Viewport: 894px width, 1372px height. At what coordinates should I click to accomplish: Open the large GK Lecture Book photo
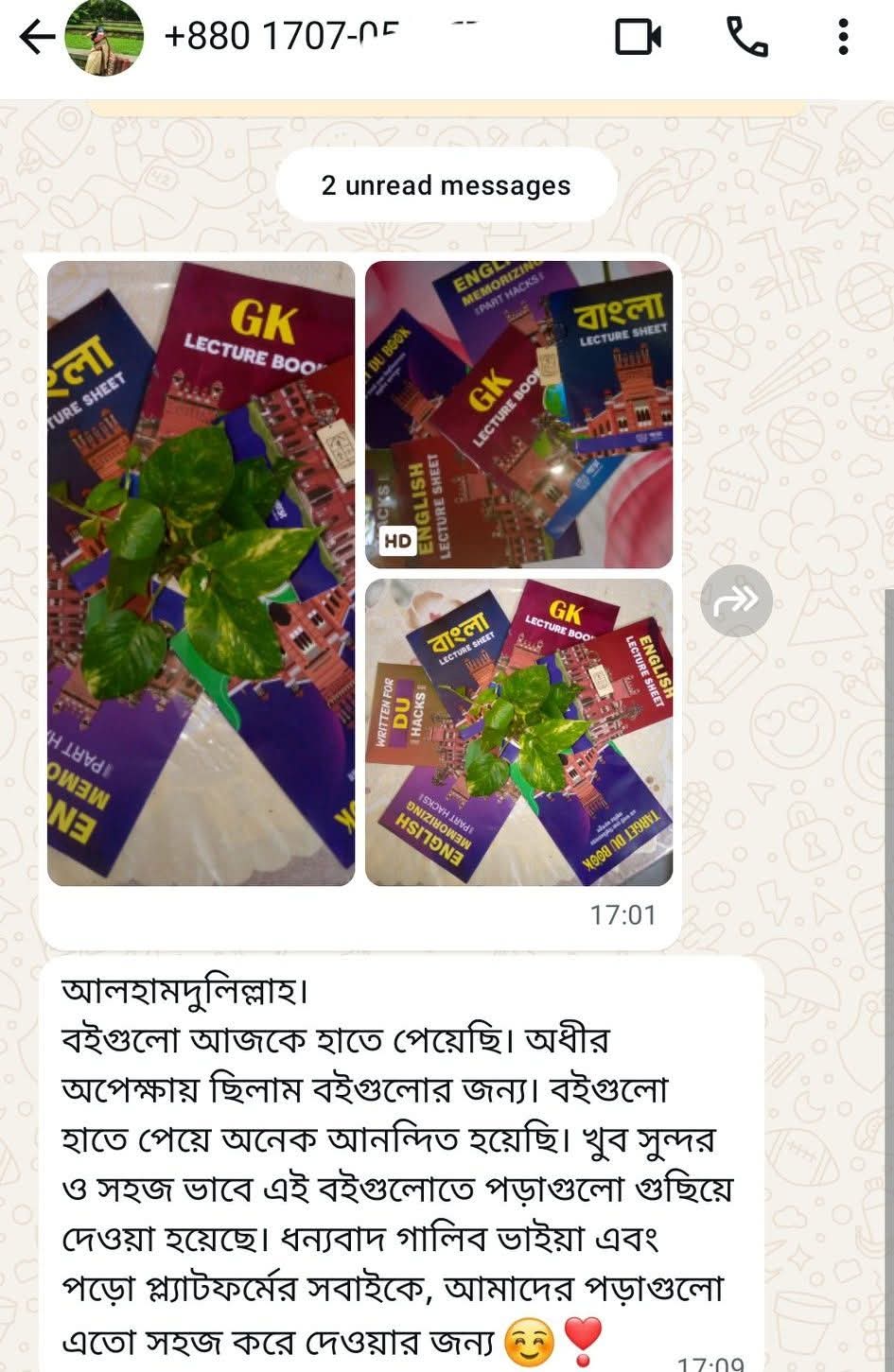tap(202, 573)
